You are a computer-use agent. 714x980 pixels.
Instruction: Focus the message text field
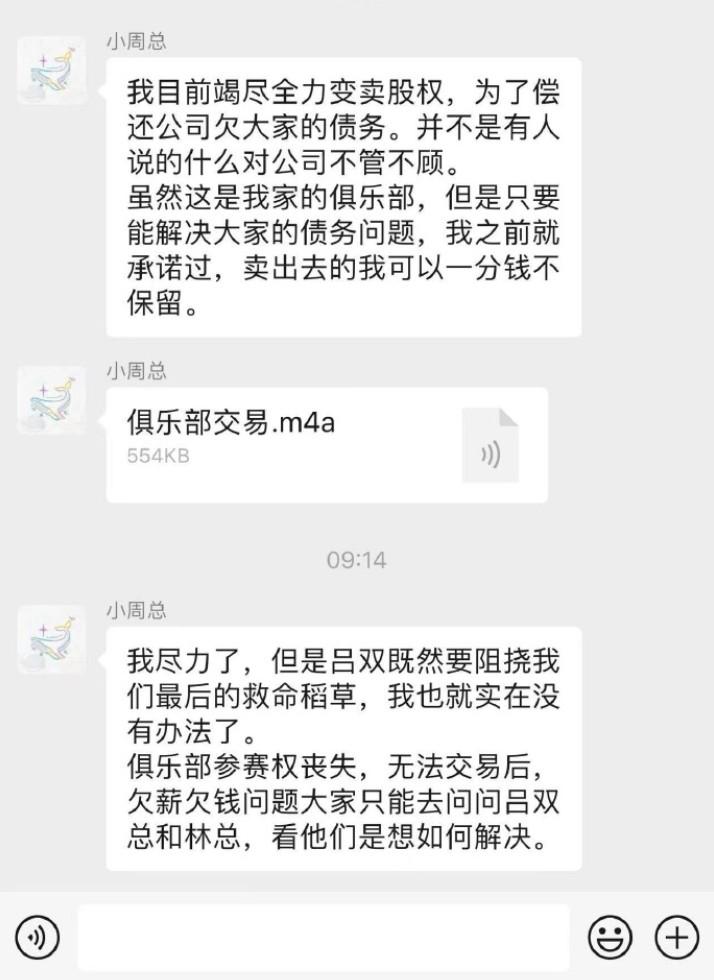[323, 937]
